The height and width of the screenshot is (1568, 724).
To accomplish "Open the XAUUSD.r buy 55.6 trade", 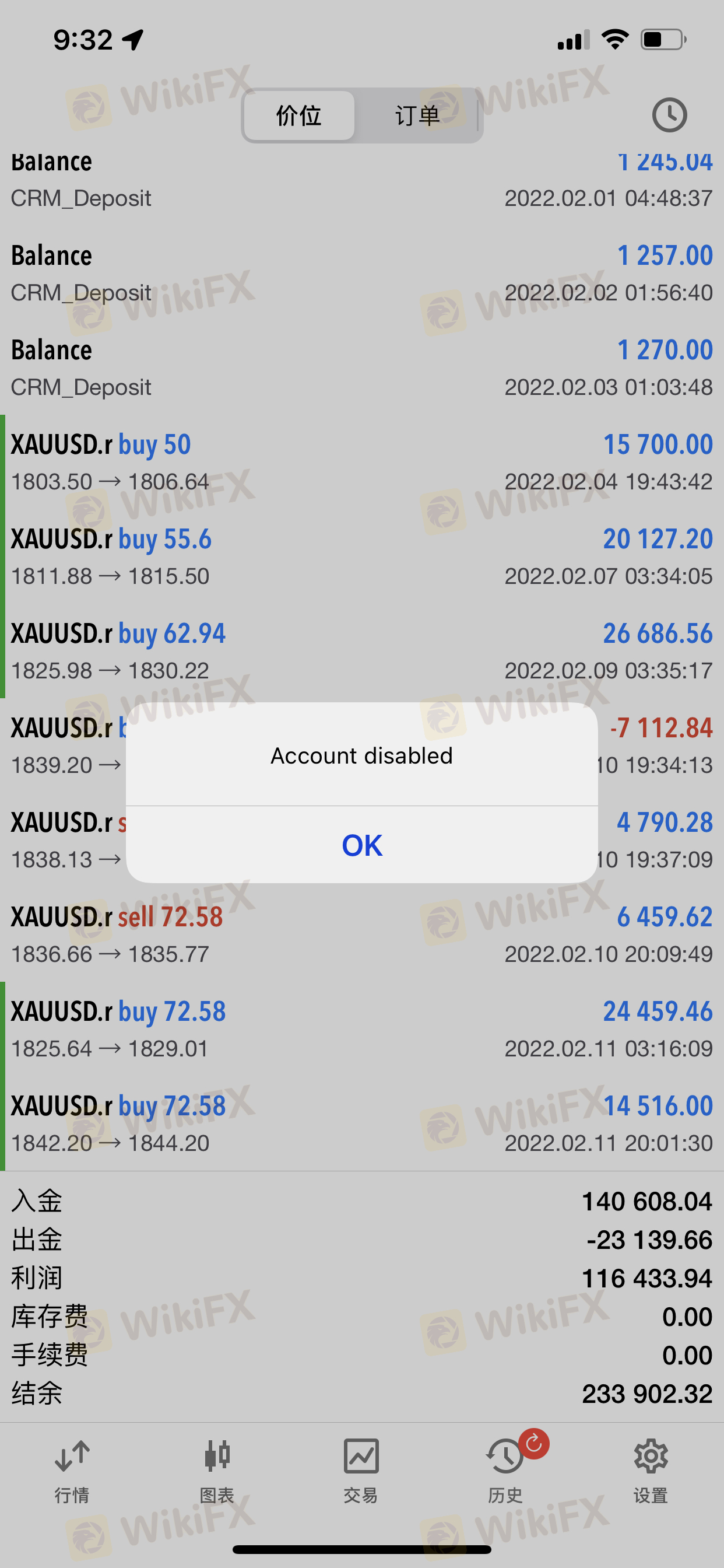I will [362, 556].
